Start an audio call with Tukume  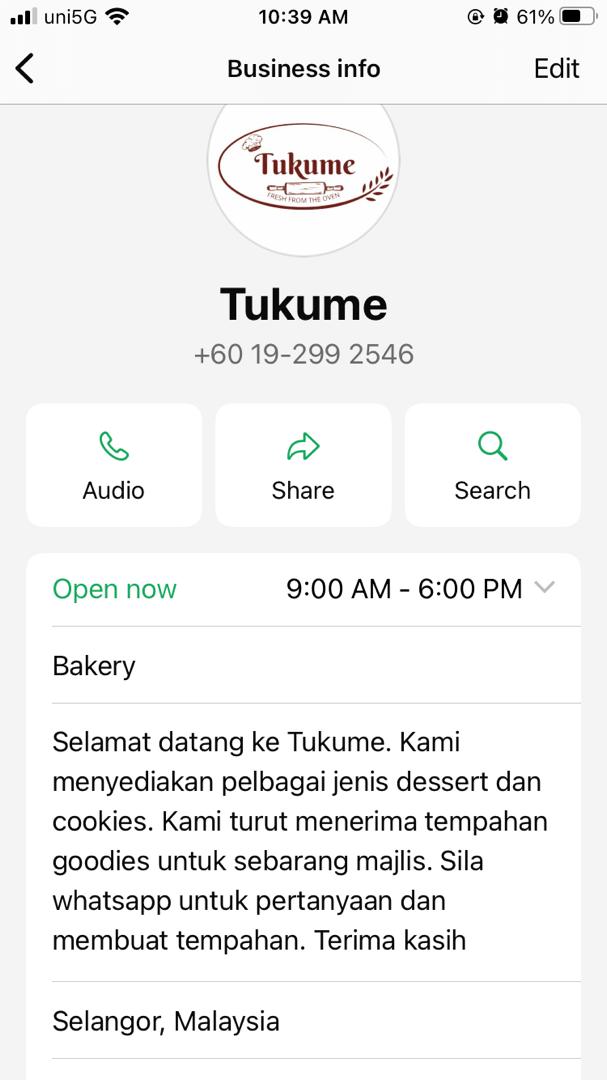[x=114, y=465]
